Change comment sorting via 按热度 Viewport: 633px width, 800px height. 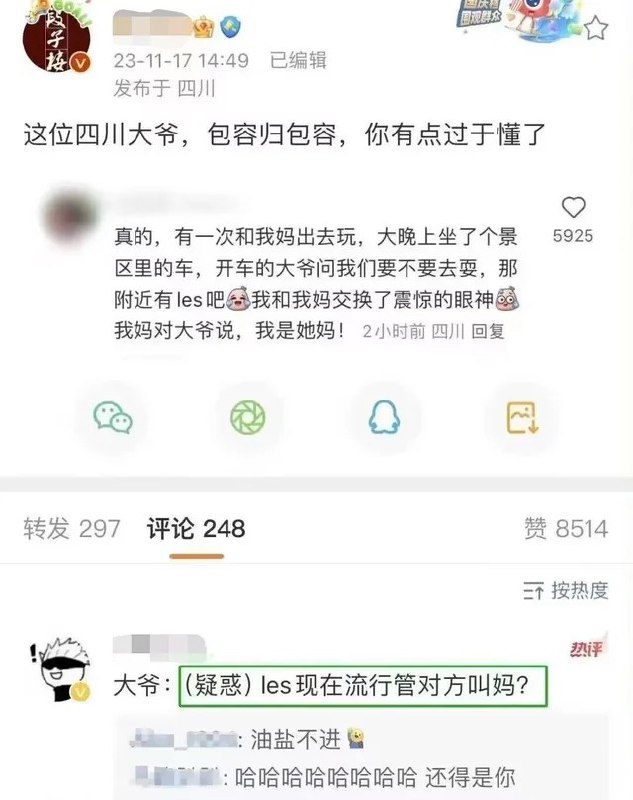pyautogui.click(x=565, y=591)
